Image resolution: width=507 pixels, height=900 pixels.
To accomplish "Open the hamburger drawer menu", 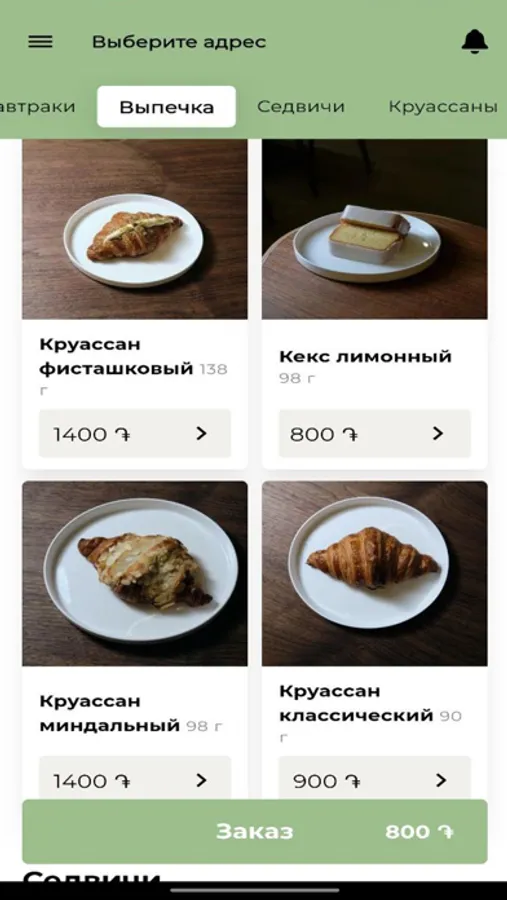I will pos(40,42).
